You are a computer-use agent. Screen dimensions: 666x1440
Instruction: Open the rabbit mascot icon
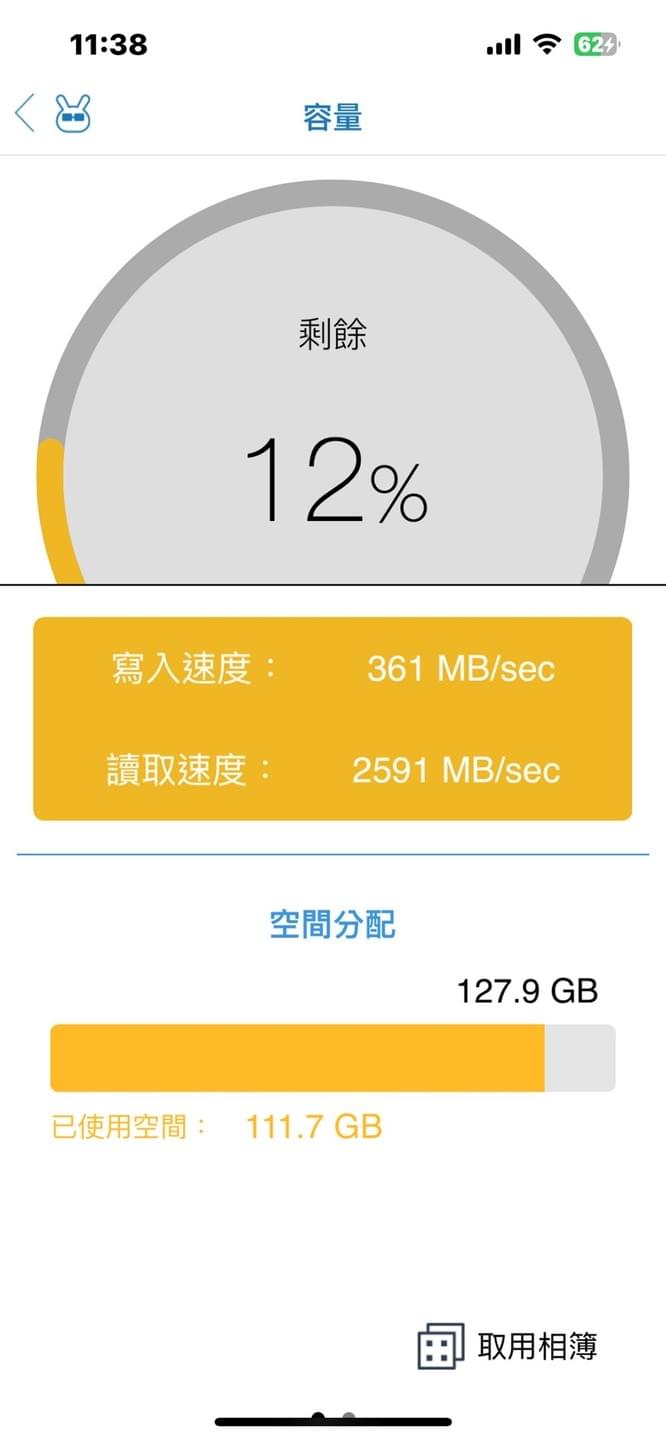click(73, 113)
